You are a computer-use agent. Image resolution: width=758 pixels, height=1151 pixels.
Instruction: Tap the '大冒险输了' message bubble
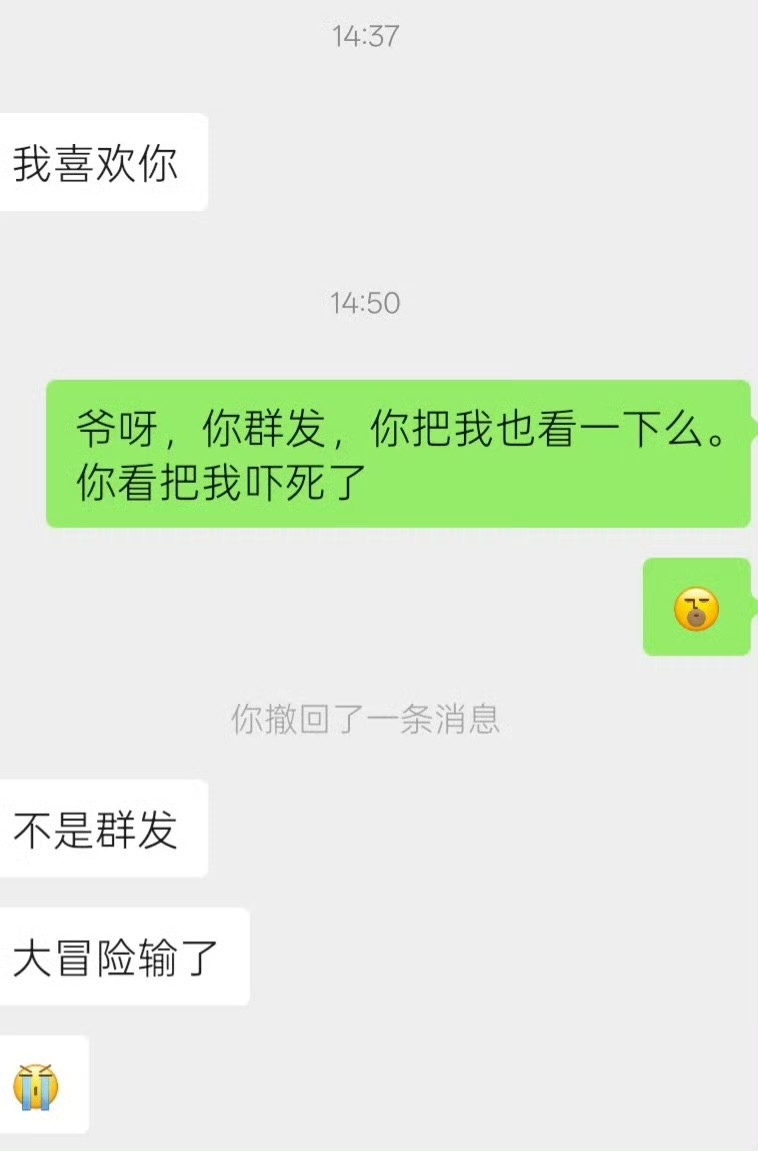coord(124,956)
